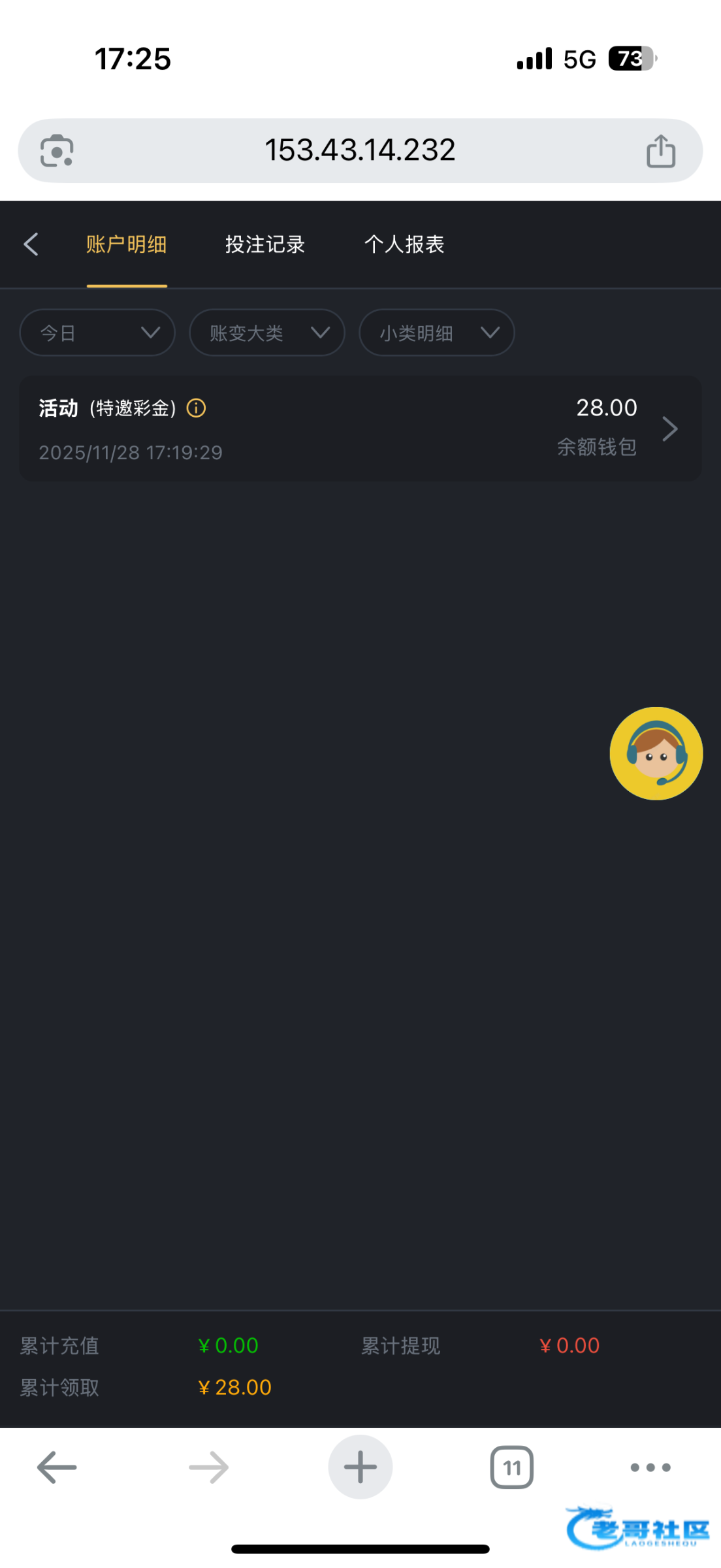721x1568 pixels.
Task: Expand the 账变大类 dropdown
Action: [x=266, y=333]
